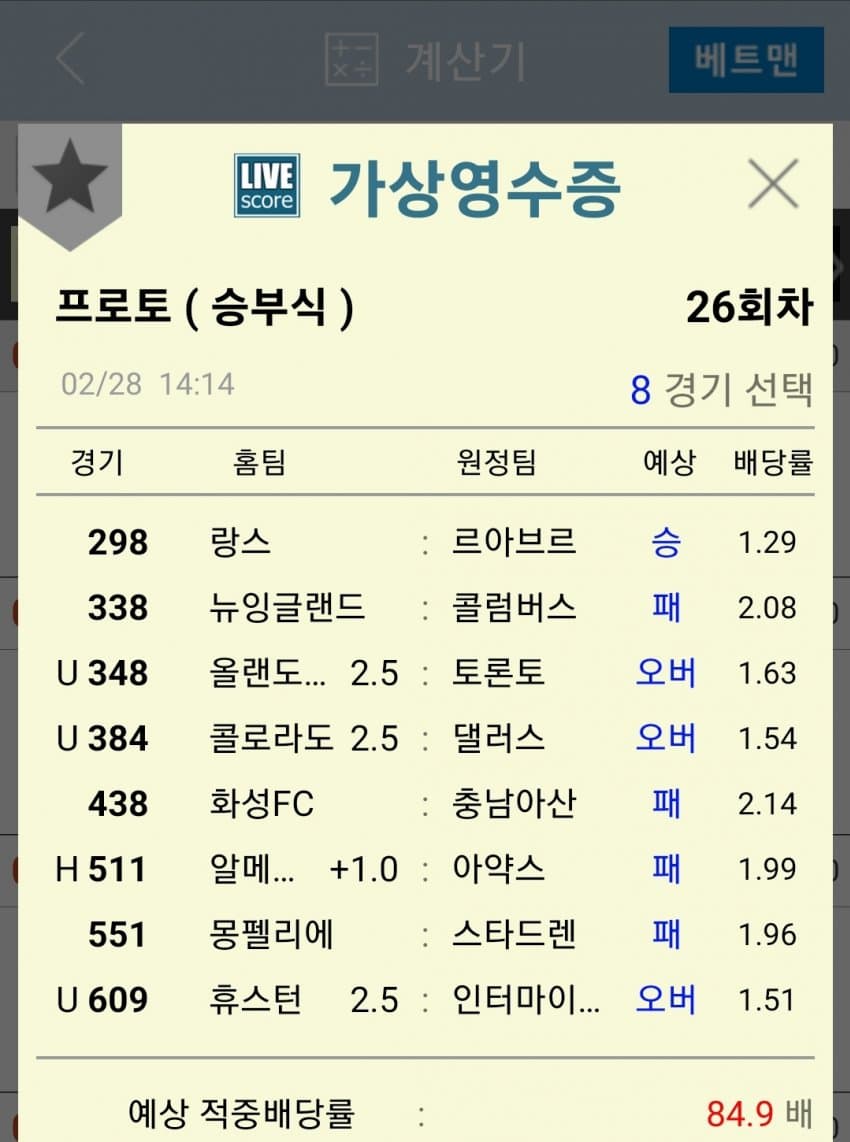Tap the star bookmark ribbon
This screenshot has width=850, height=1142.
70,181
